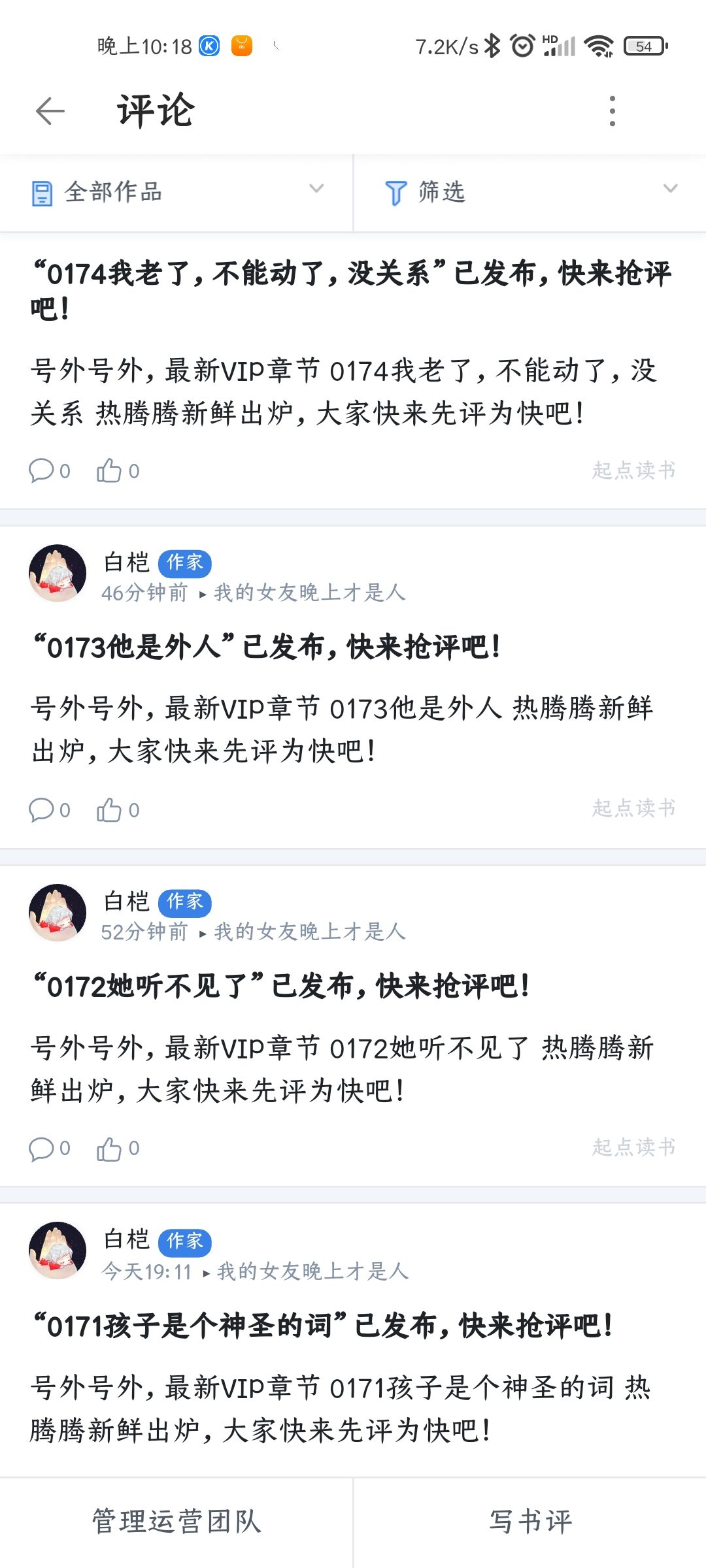Open the 筛选 filter dropdown
Image resolution: width=706 pixels, height=1568 pixels.
pyautogui.click(x=529, y=192)
